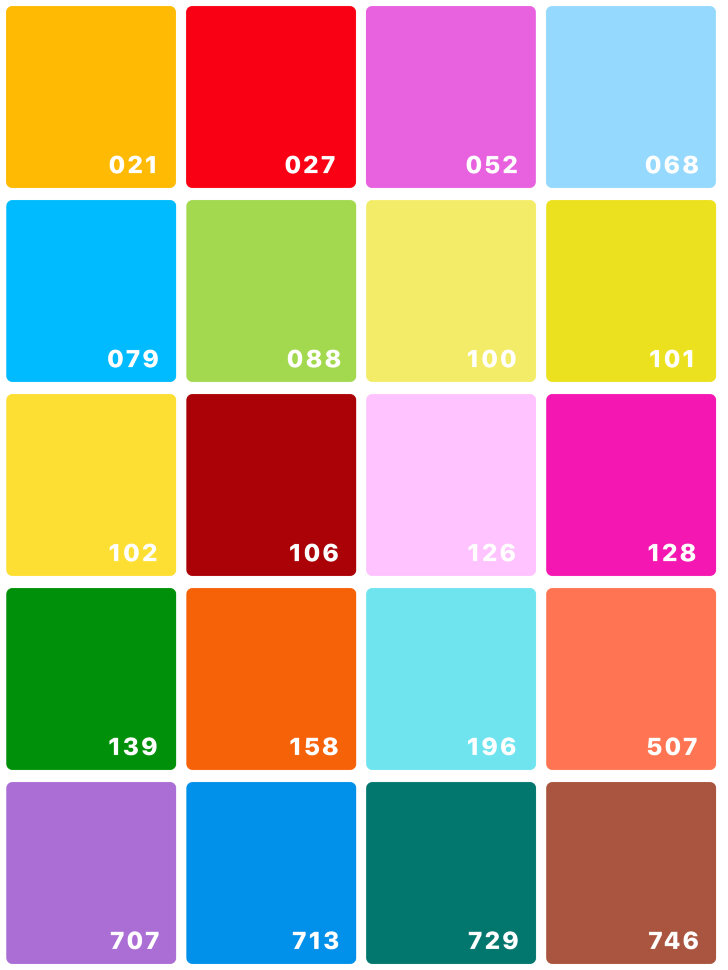Viewport: 728px width, 970px height.
Task: Pick the purple swatch 707
Action: [x=91, y=873]
